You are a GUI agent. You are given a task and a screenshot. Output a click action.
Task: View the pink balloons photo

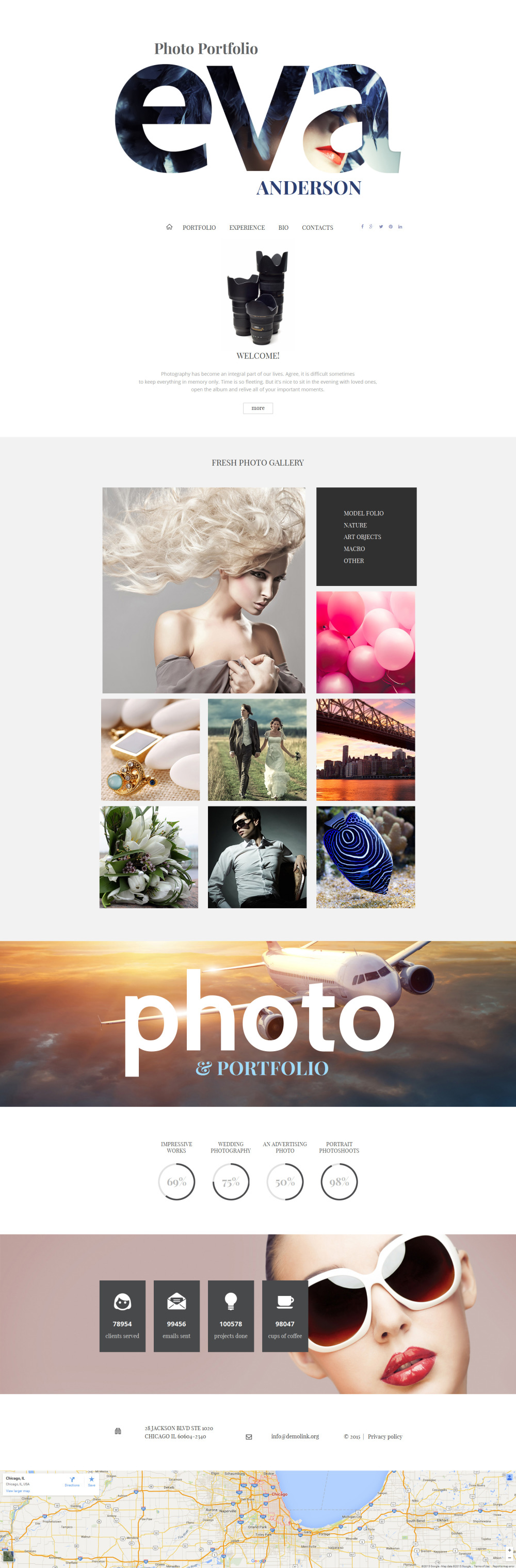(365, 642)
